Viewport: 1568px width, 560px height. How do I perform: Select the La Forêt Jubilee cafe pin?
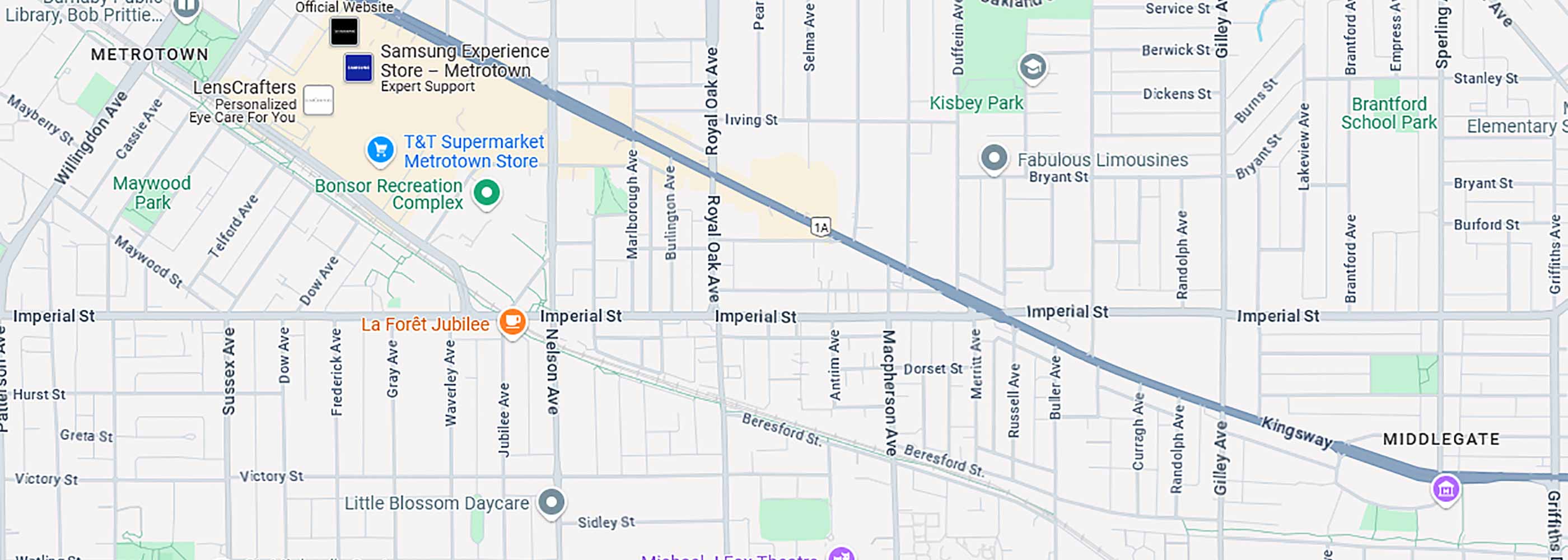(512, 321)
